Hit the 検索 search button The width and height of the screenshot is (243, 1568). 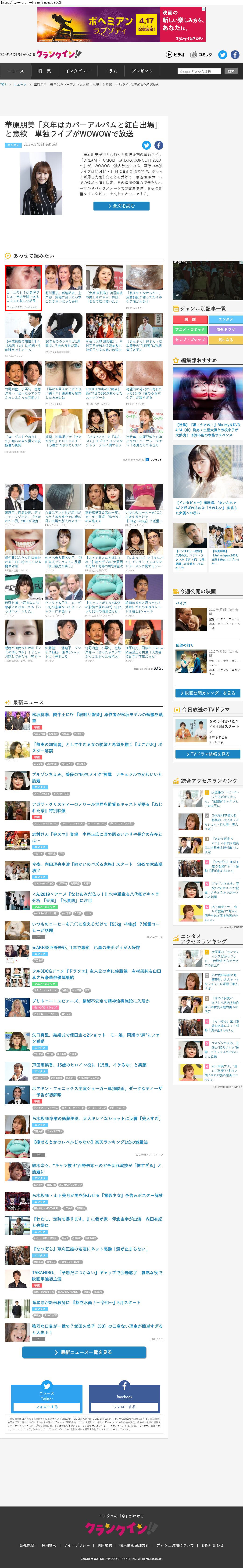[231, 71]
